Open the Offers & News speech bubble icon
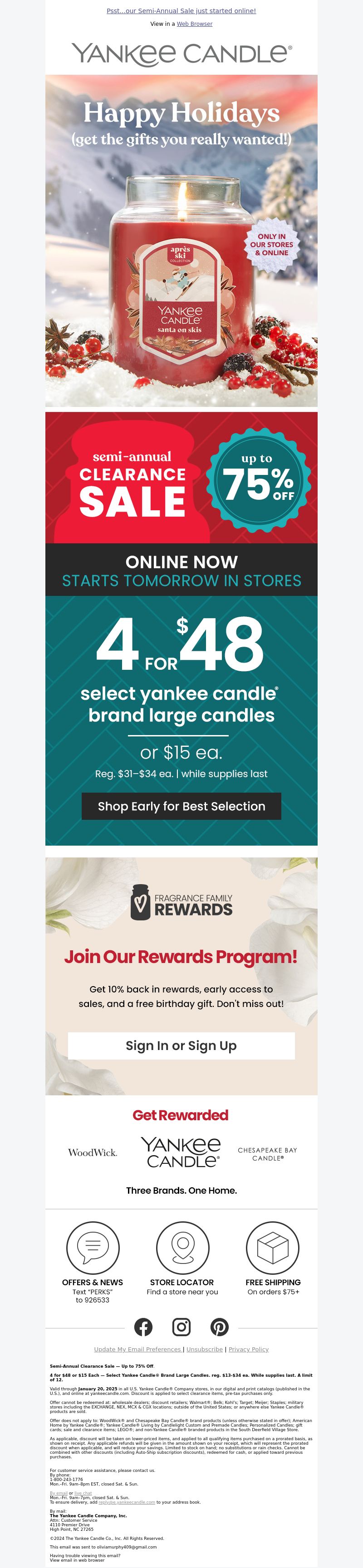Viewport: 363px width, 1568px height. (x=93, y=1247)
